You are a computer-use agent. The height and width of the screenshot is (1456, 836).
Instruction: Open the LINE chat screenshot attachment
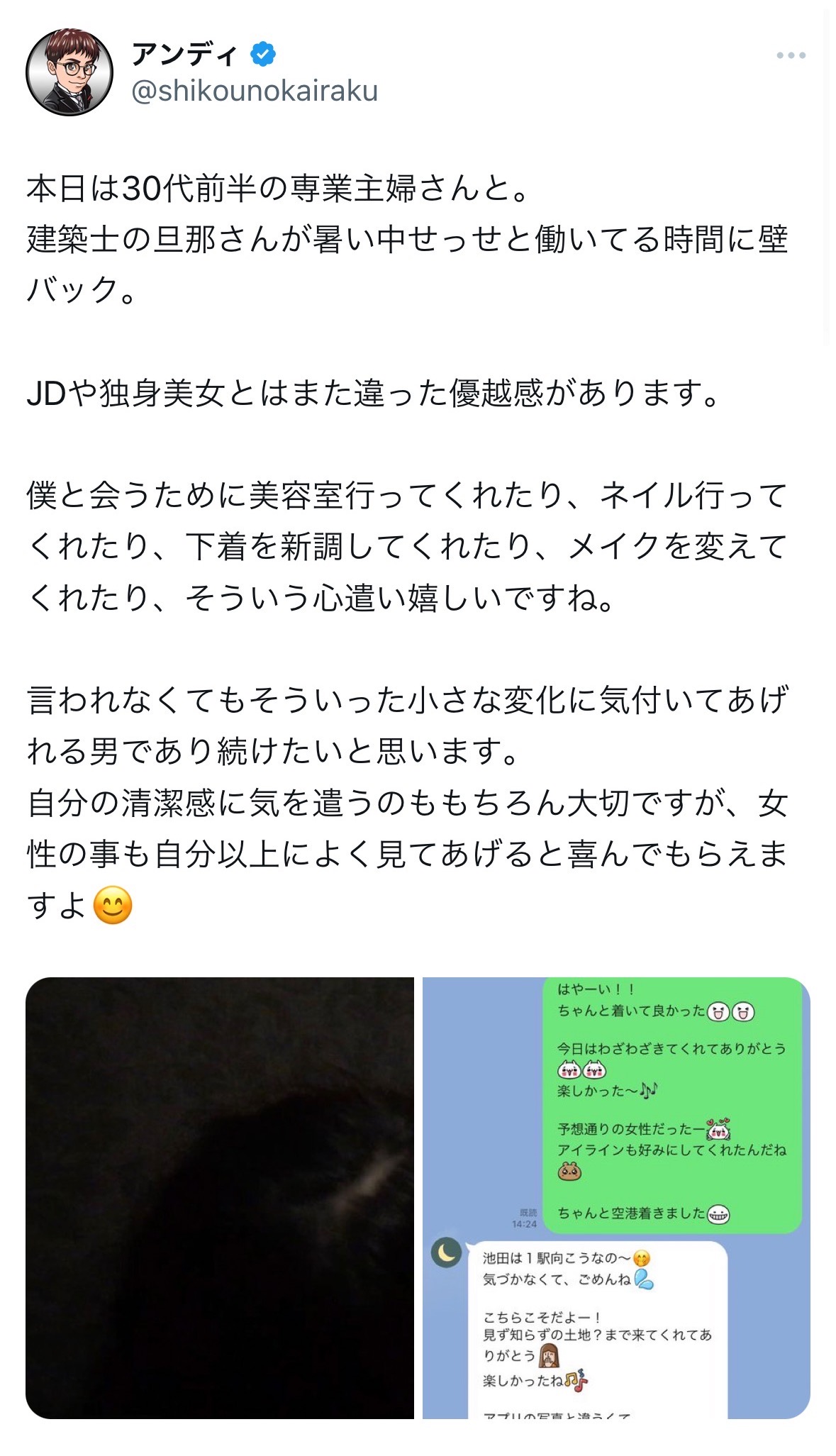pos(615,1197)
